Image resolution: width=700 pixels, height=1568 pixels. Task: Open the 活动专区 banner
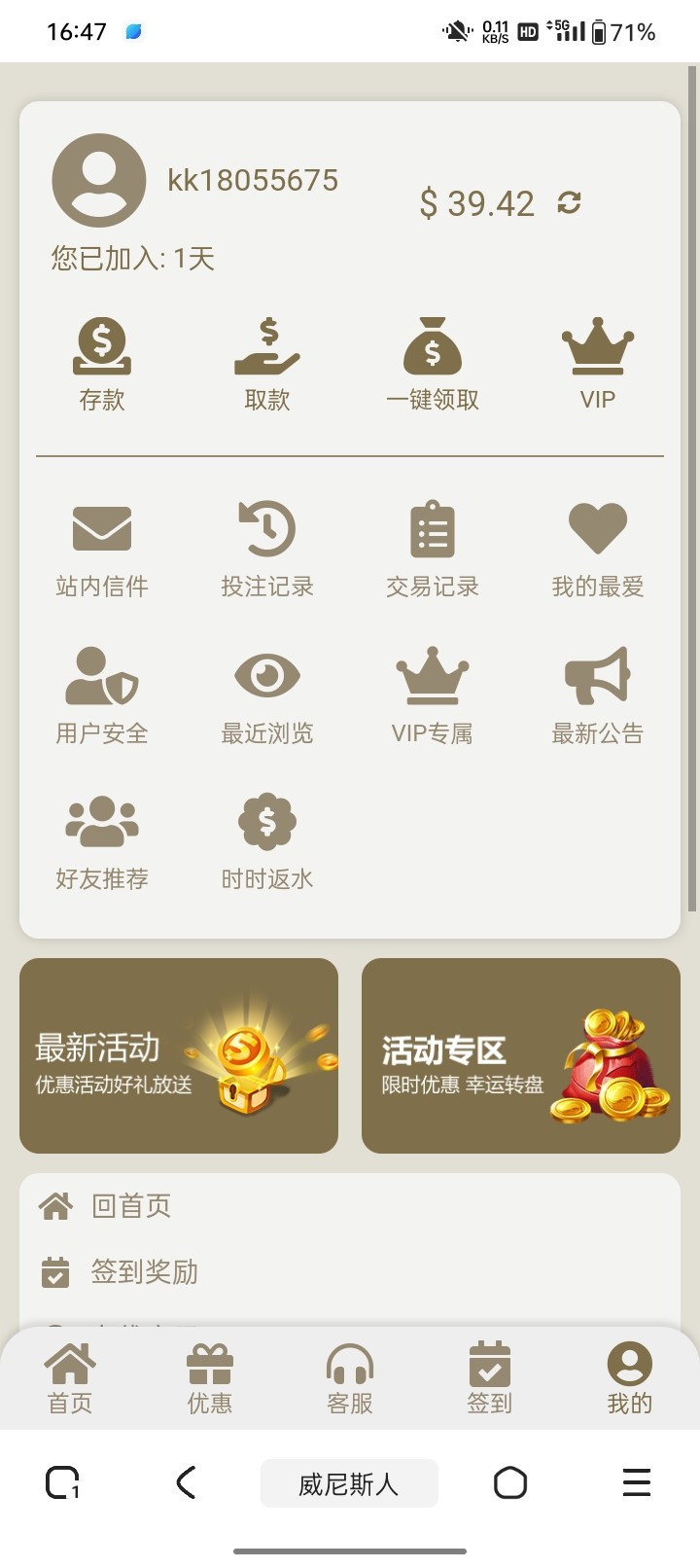pyautogui.click(x=521, y=1055)
